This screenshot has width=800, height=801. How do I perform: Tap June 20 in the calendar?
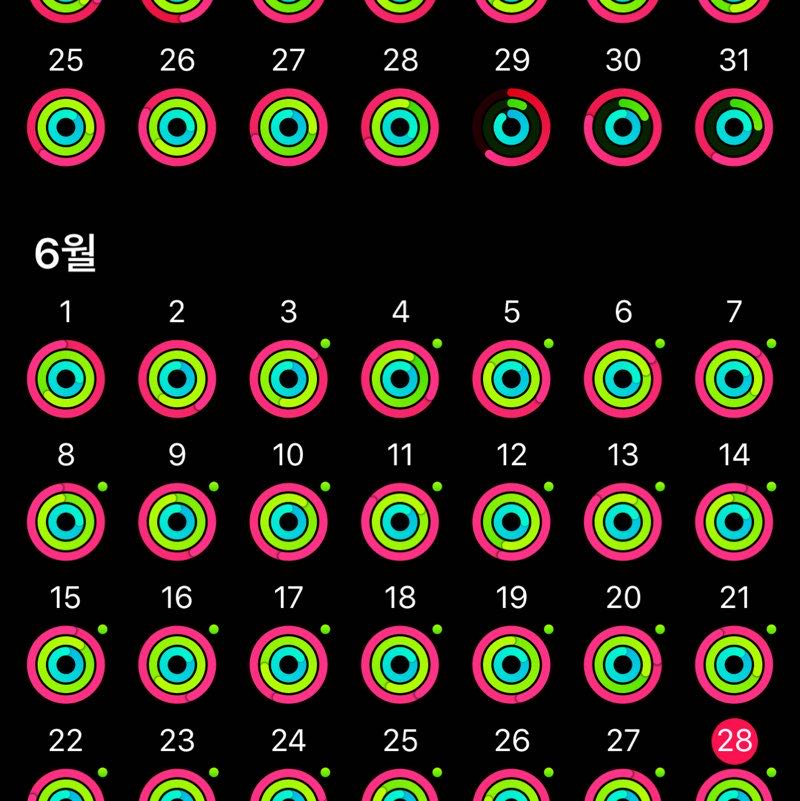point(623,665)
